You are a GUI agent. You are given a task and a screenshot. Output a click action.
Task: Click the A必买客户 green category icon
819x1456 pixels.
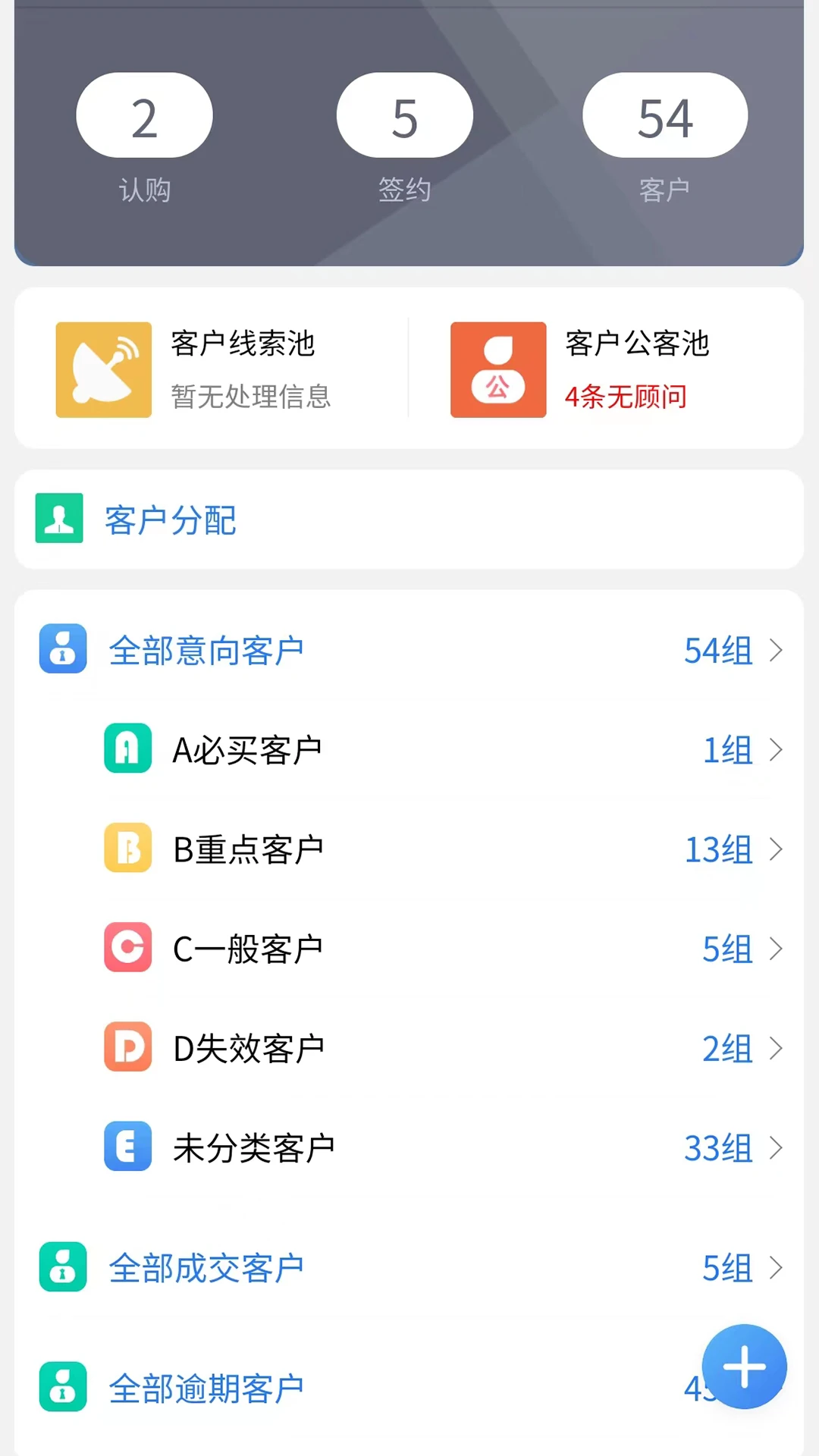[127, 749]
